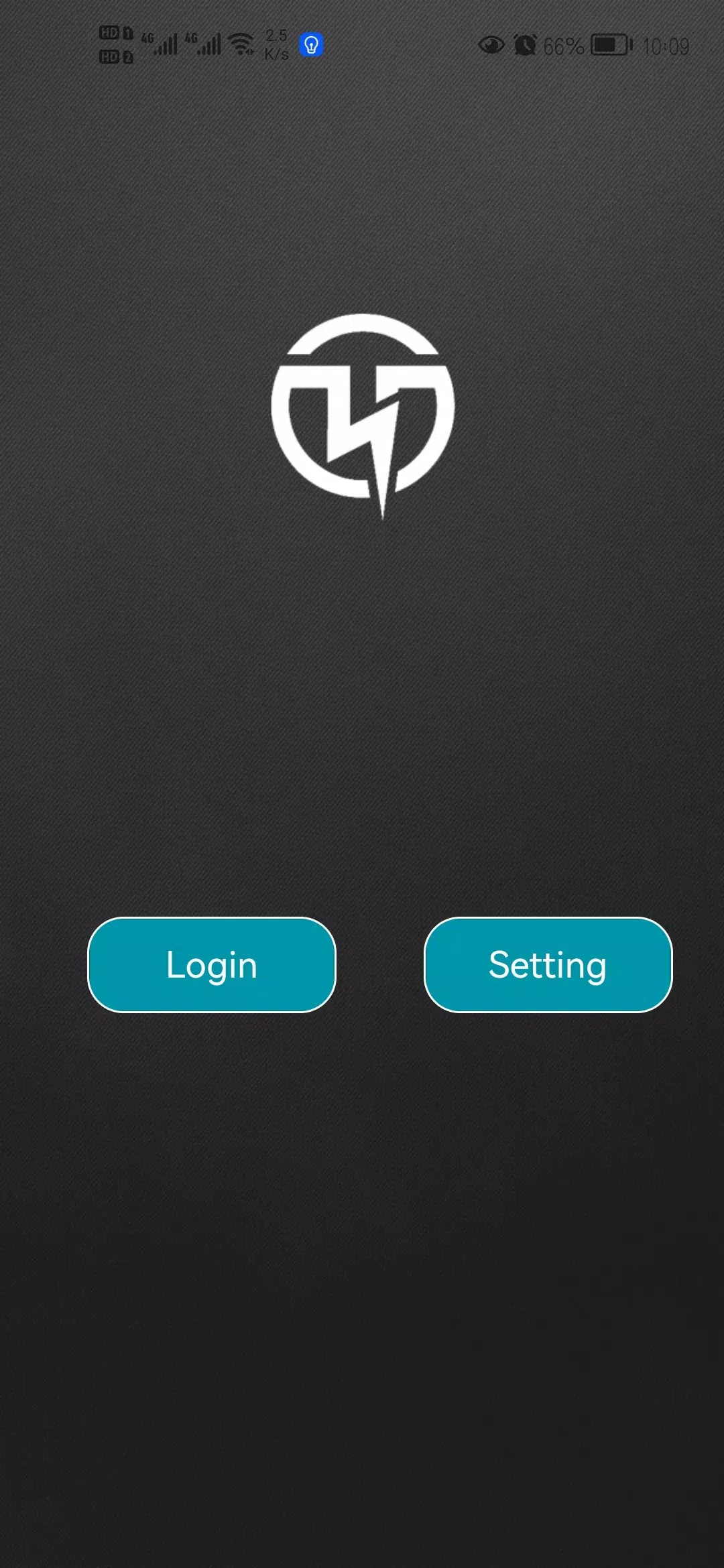Open the Setting button

pos(548,965)
